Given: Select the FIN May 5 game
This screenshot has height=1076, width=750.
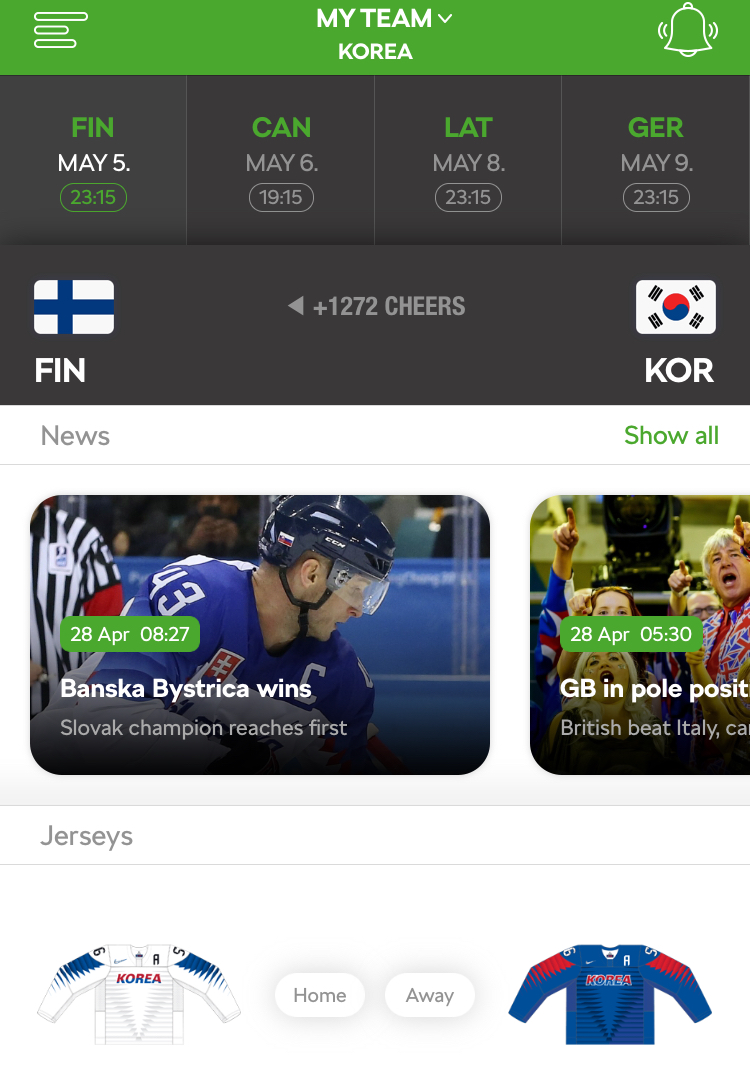Looking at the screenshot, I should coord(93,161).
